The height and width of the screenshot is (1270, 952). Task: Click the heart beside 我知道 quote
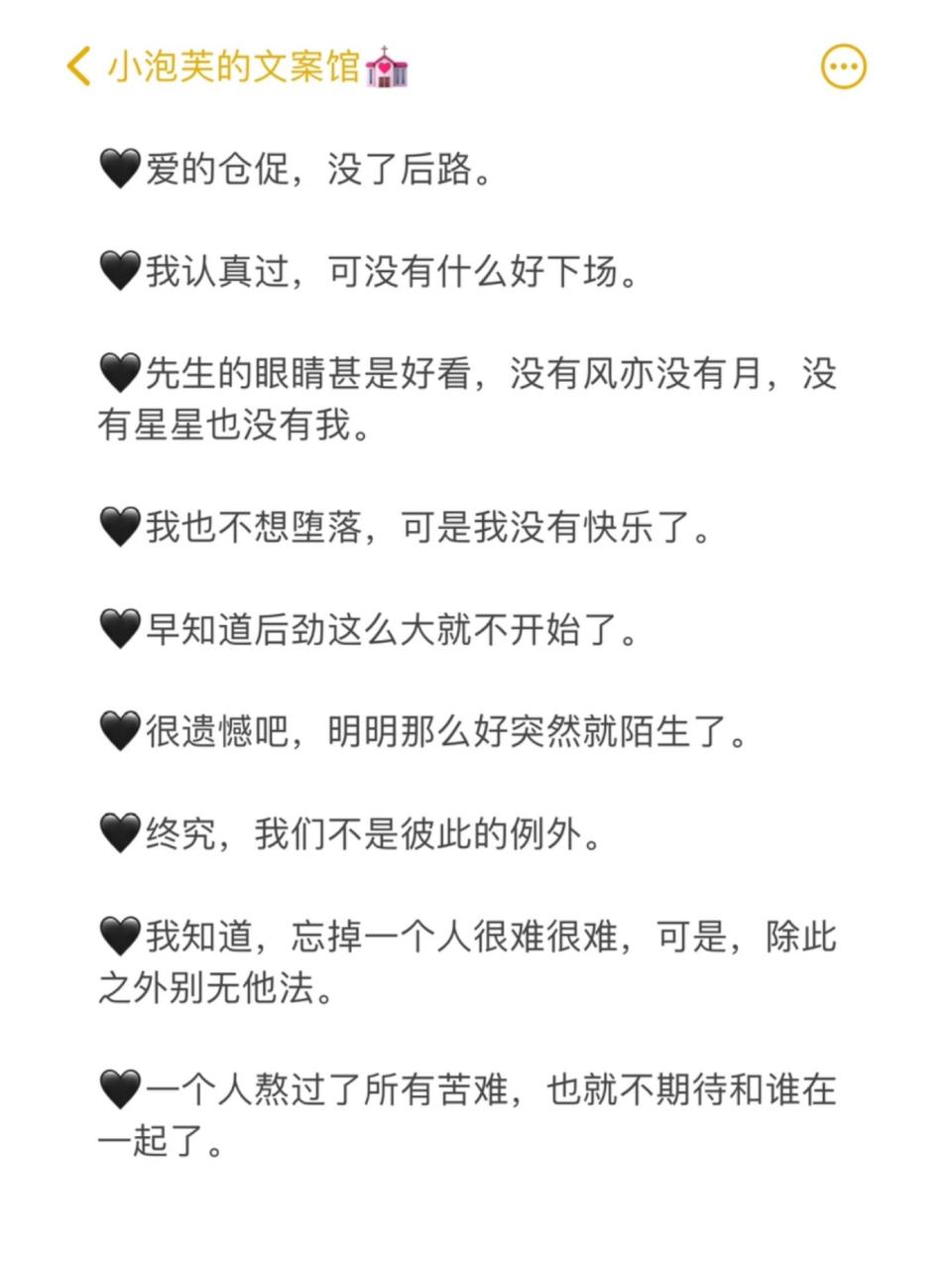pos(120,936)
